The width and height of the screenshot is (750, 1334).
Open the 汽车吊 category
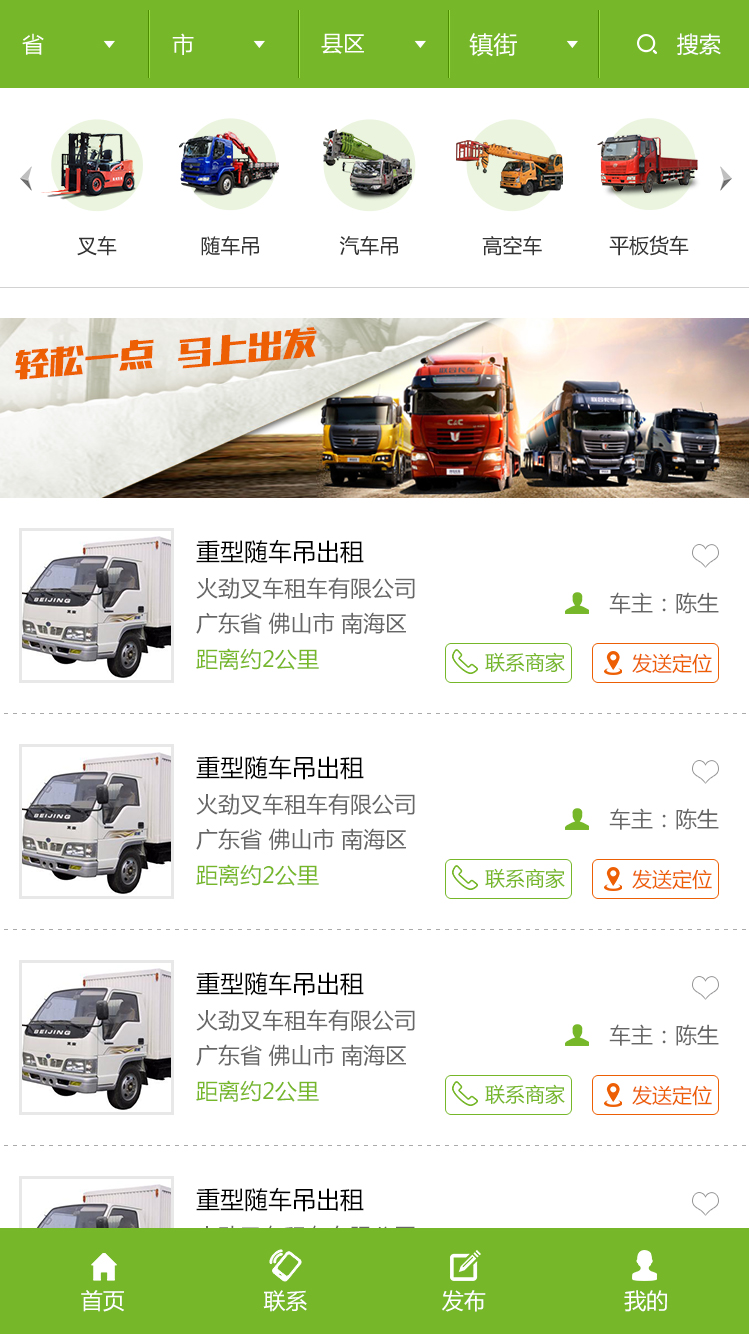pos(369,187)
